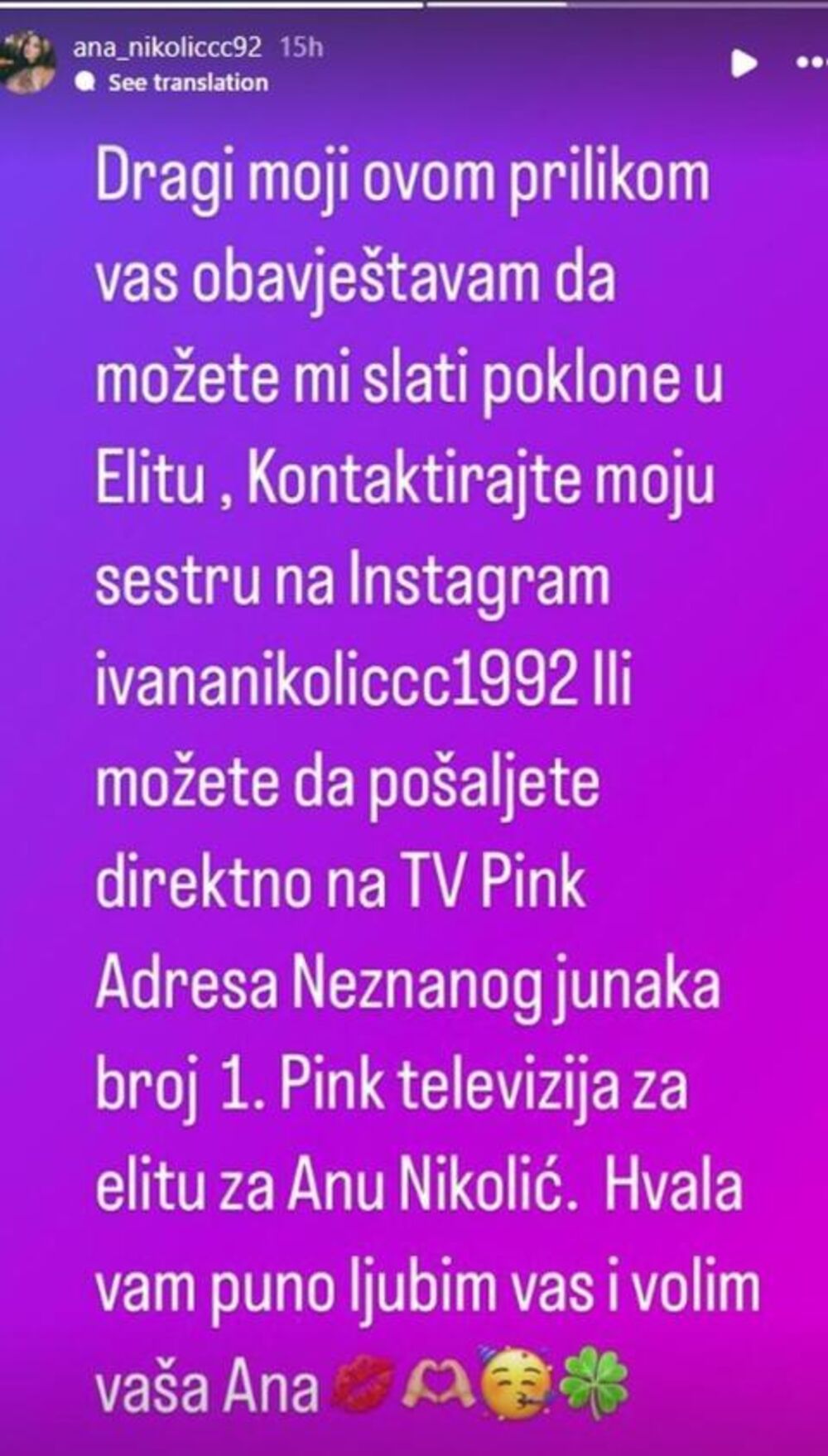This screenshot has height=1456, width=828.
Task: Tap the ana_nikoliccc92 username
Action: point(167,46)
